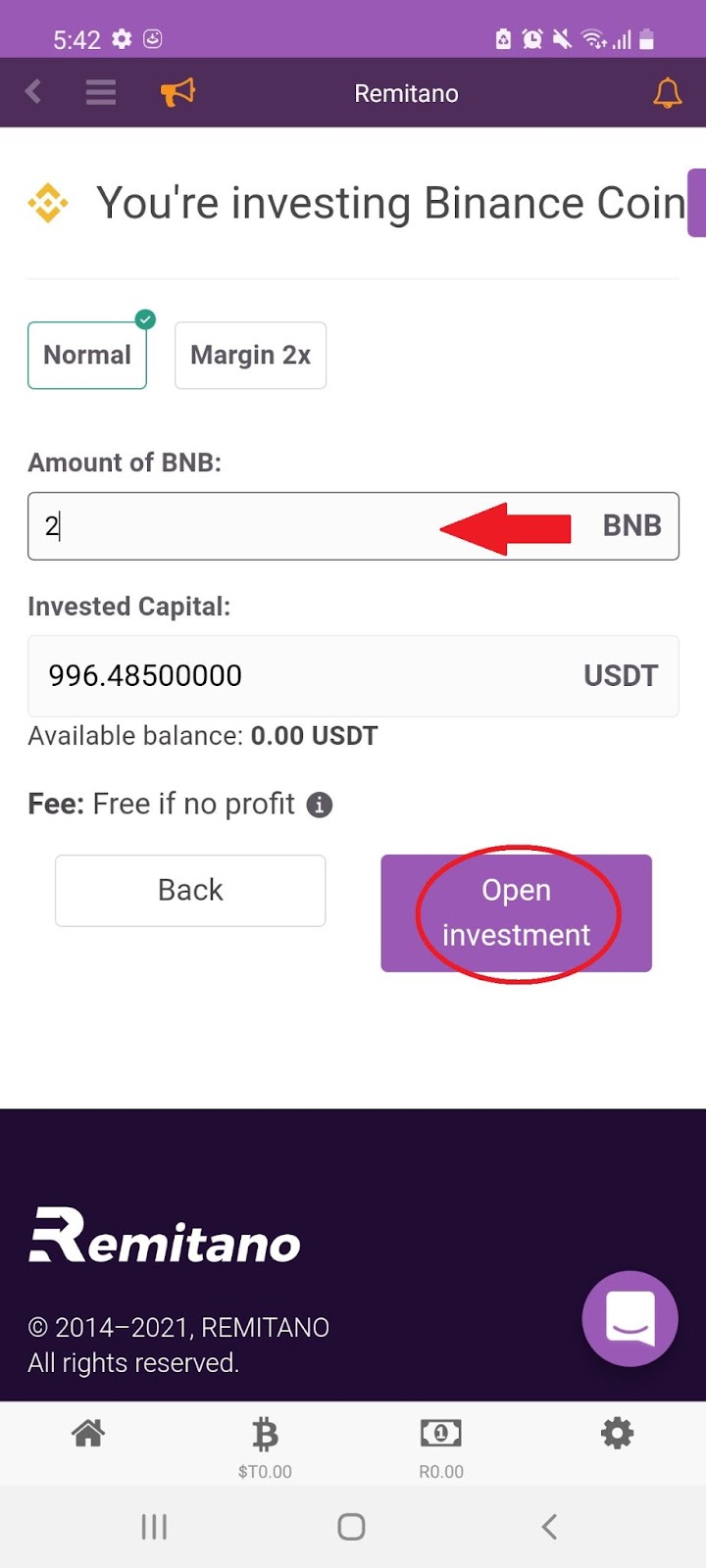Select the Normal investment mode
Image resolution: width=706 pixels, height=1568 pixels.
[87, 355]
